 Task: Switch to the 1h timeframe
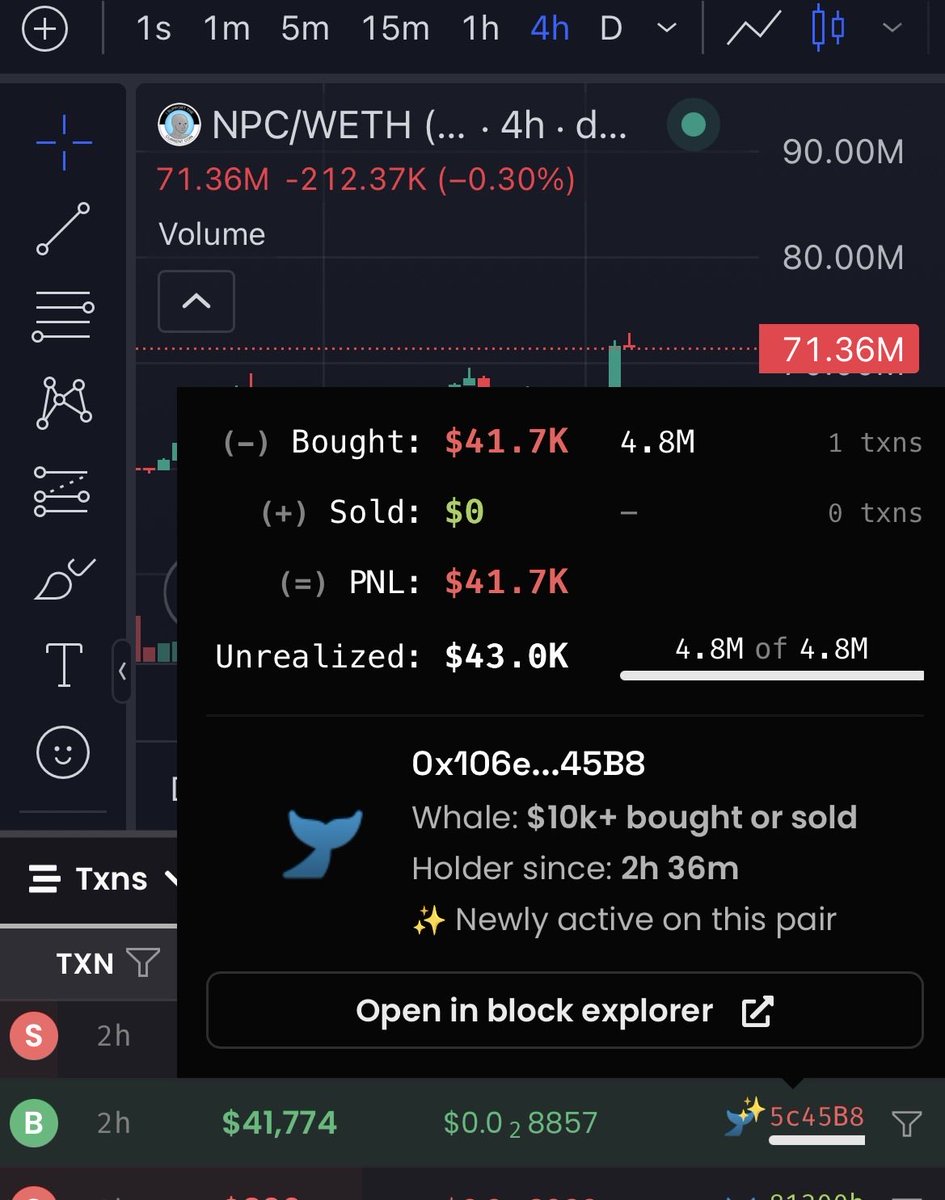click(481, 29)
